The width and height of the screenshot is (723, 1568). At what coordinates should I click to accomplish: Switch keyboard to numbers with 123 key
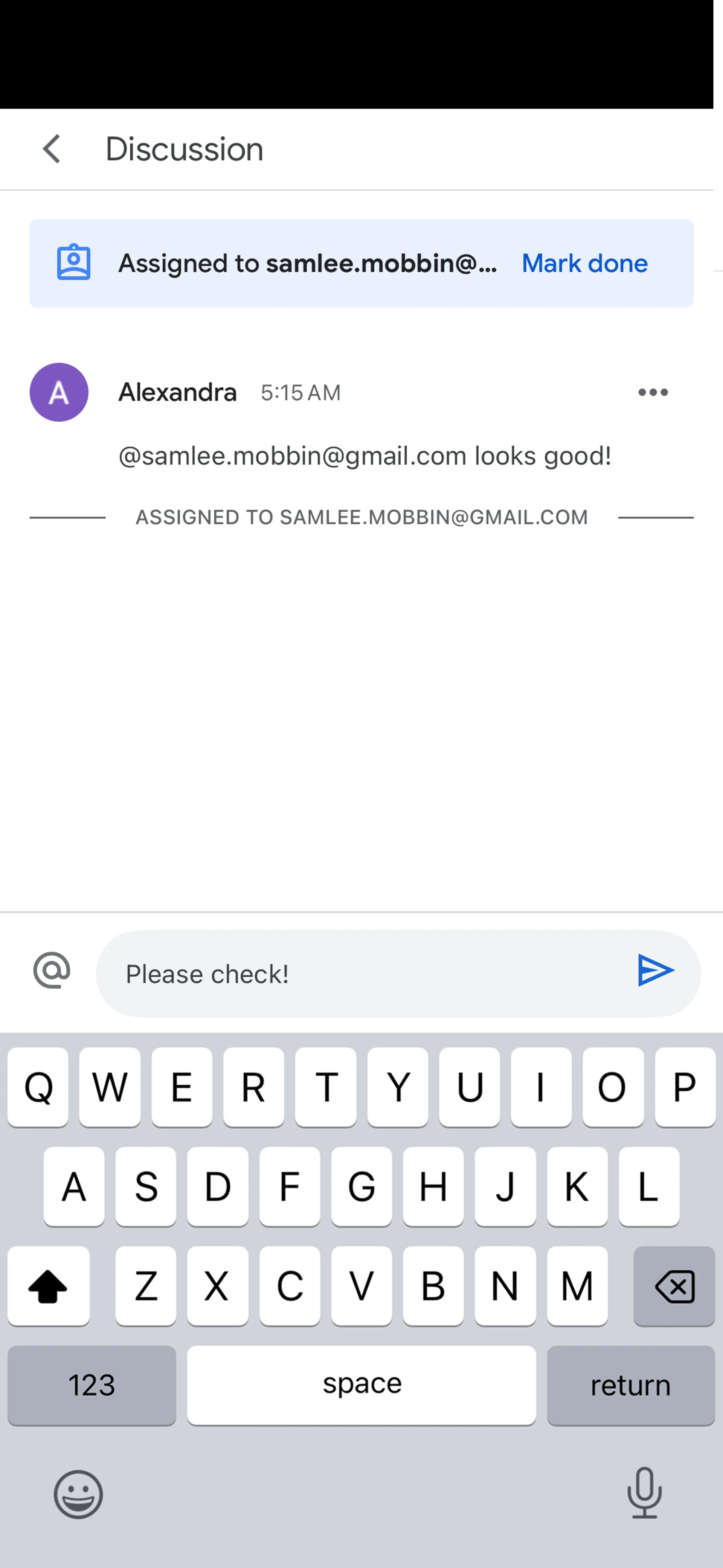coord(91,1385)
